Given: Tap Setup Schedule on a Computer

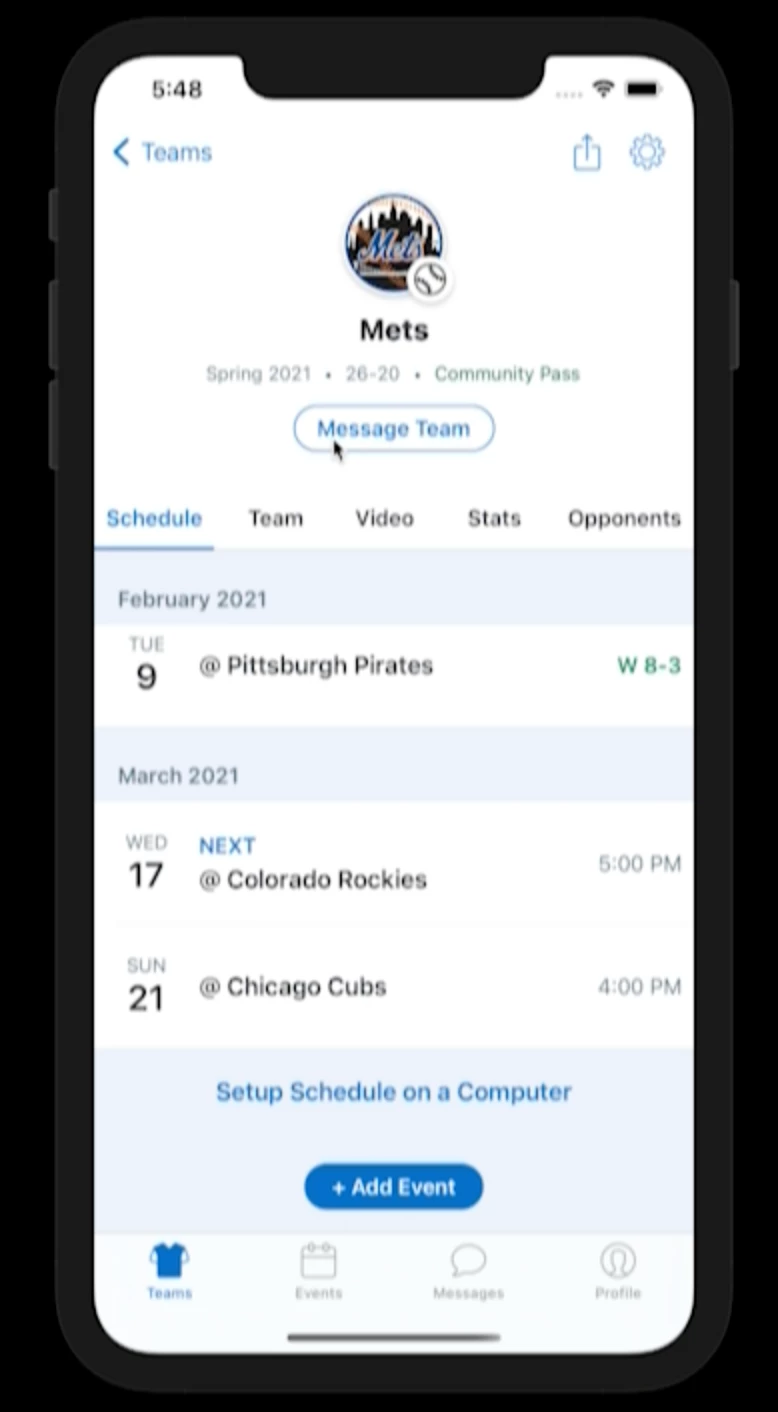Looking at the screenshot, I should (393, 1092).
